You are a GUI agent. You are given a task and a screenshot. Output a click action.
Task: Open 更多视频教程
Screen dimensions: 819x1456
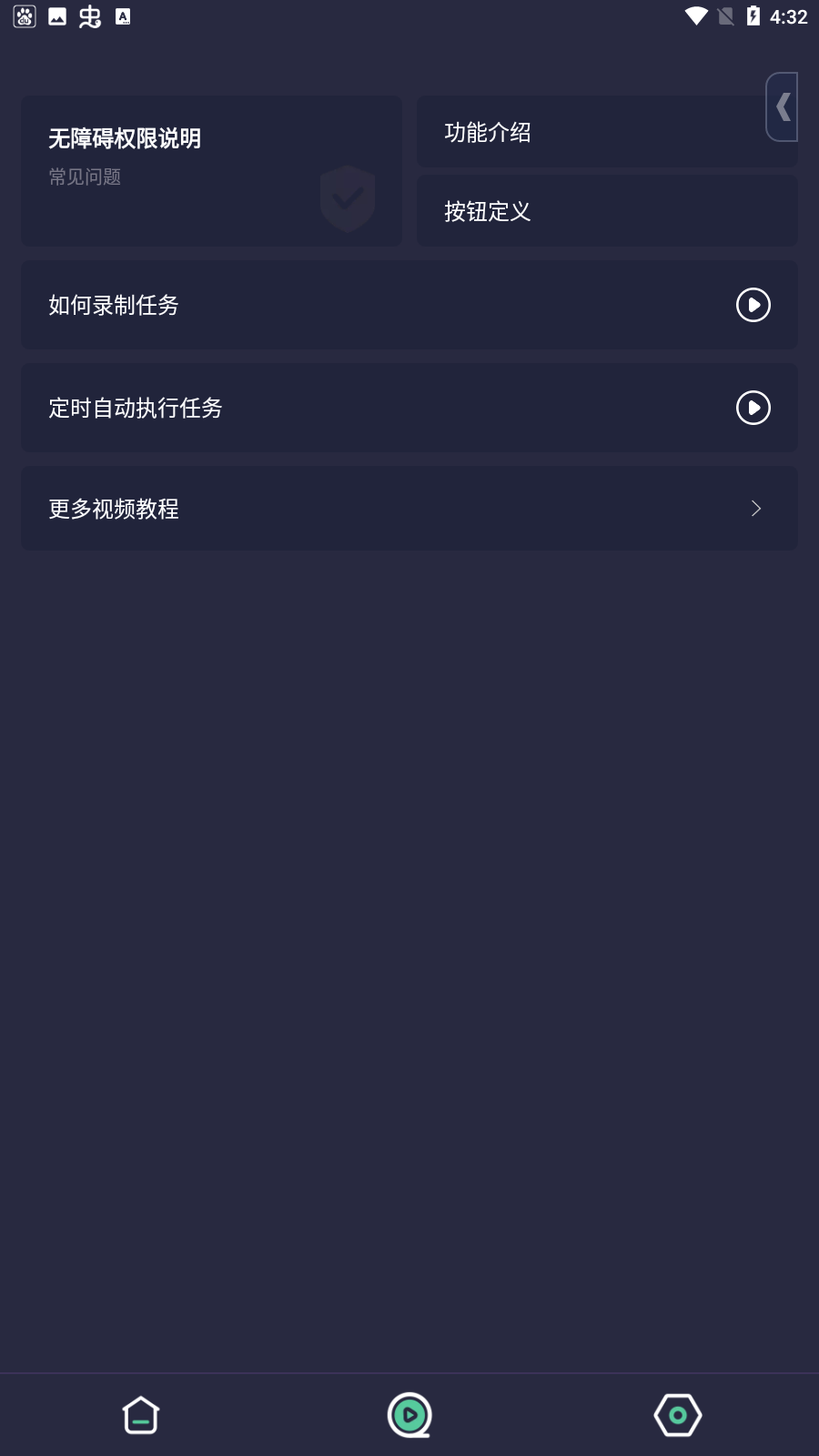tap(409, 509)
